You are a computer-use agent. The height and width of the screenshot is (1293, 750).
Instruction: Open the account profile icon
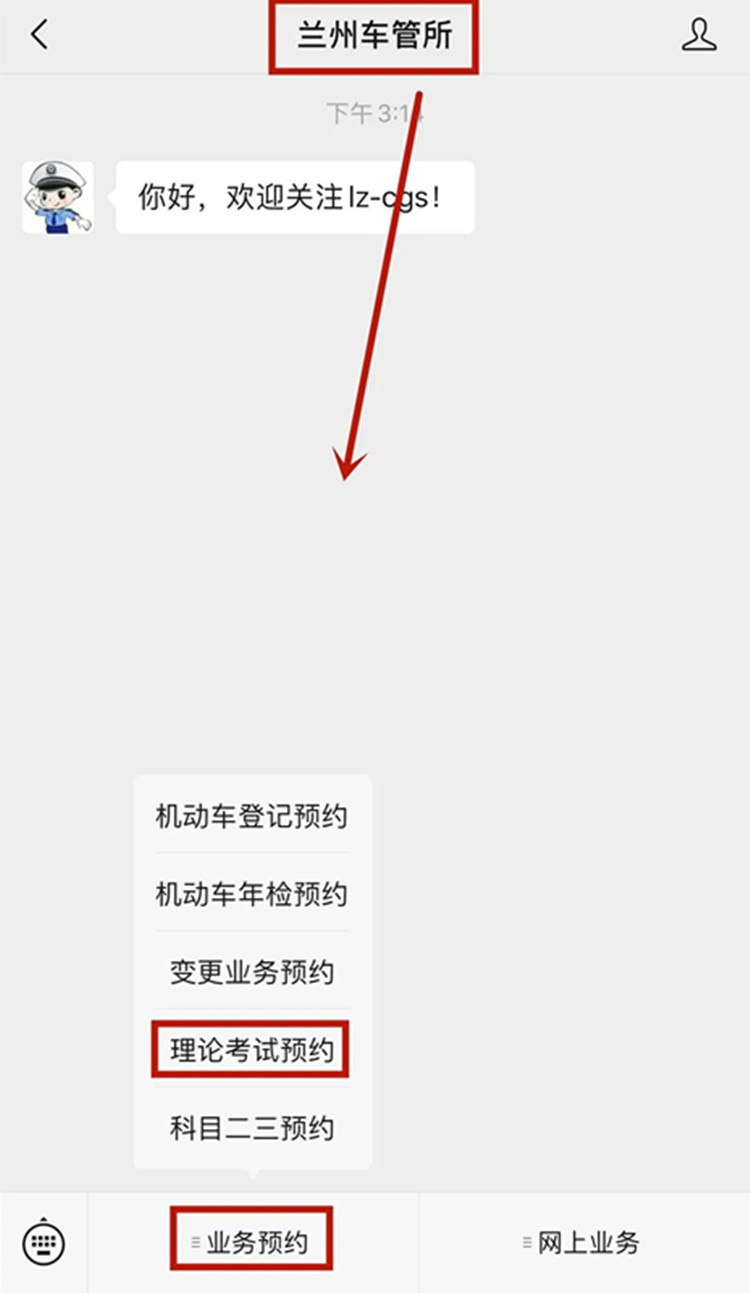coord(699,36)
